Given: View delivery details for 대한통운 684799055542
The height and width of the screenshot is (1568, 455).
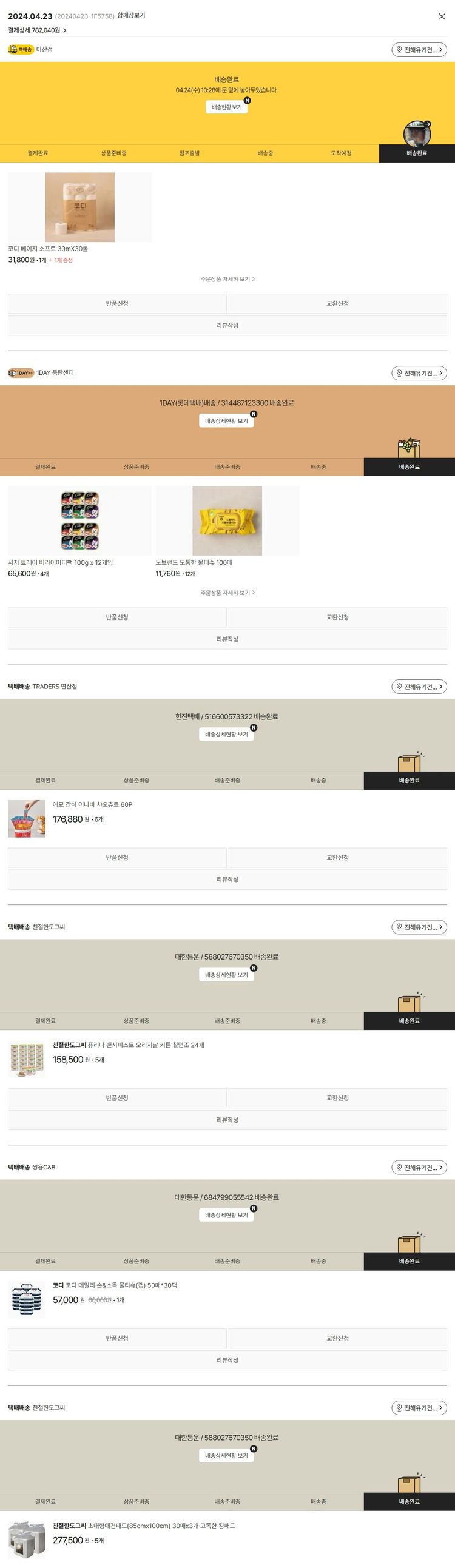Looking at the screenshot, I should (x=226, y=1215).
